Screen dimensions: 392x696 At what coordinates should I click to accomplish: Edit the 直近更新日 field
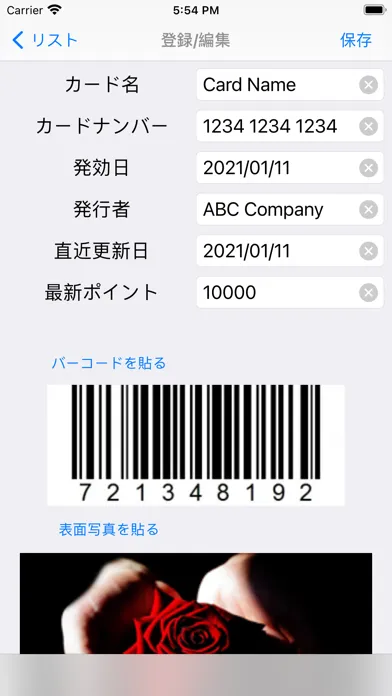pyautogui.click(x=290, y=251)
